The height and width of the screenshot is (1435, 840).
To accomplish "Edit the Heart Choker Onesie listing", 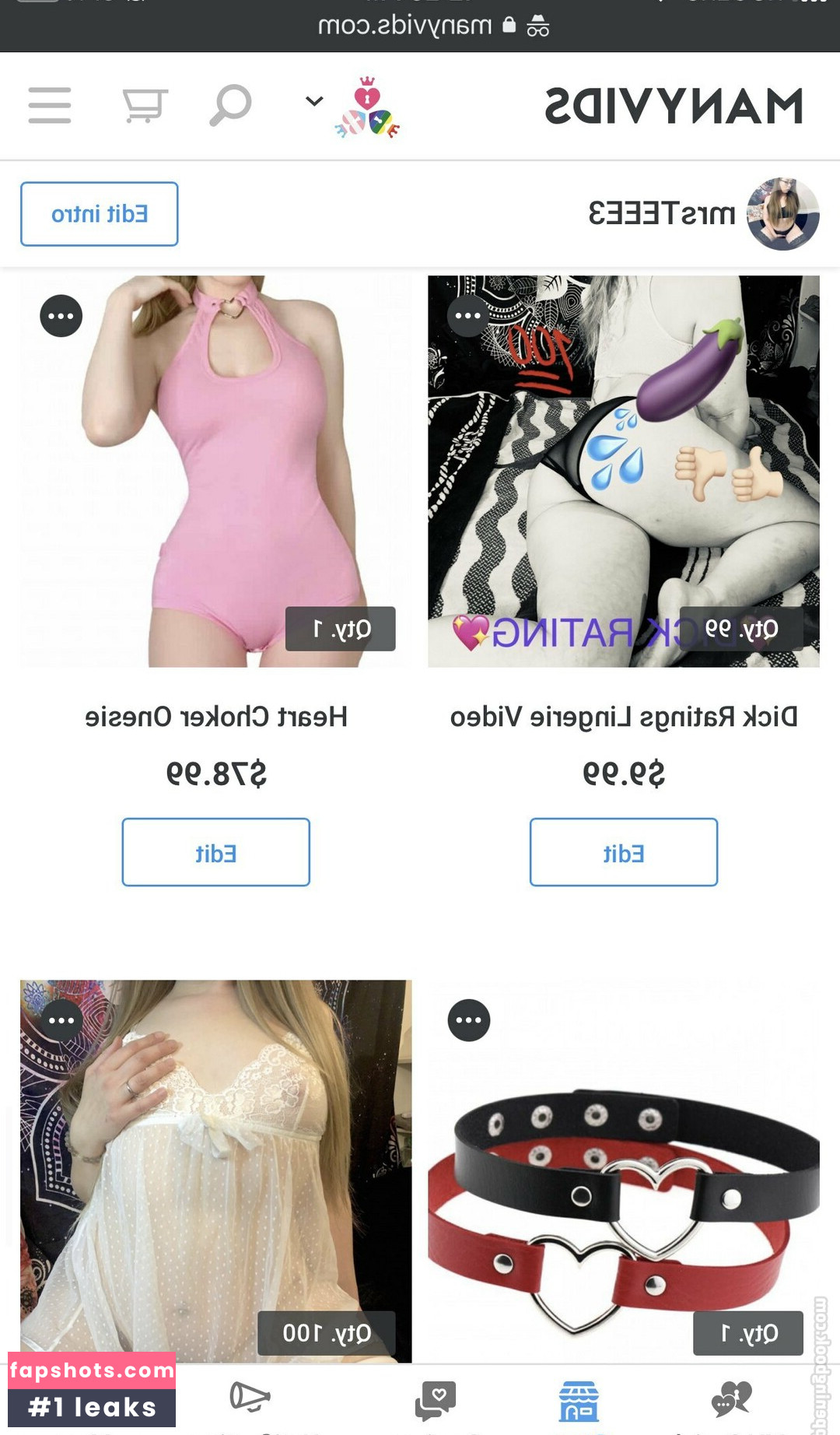I will (216, 852).
